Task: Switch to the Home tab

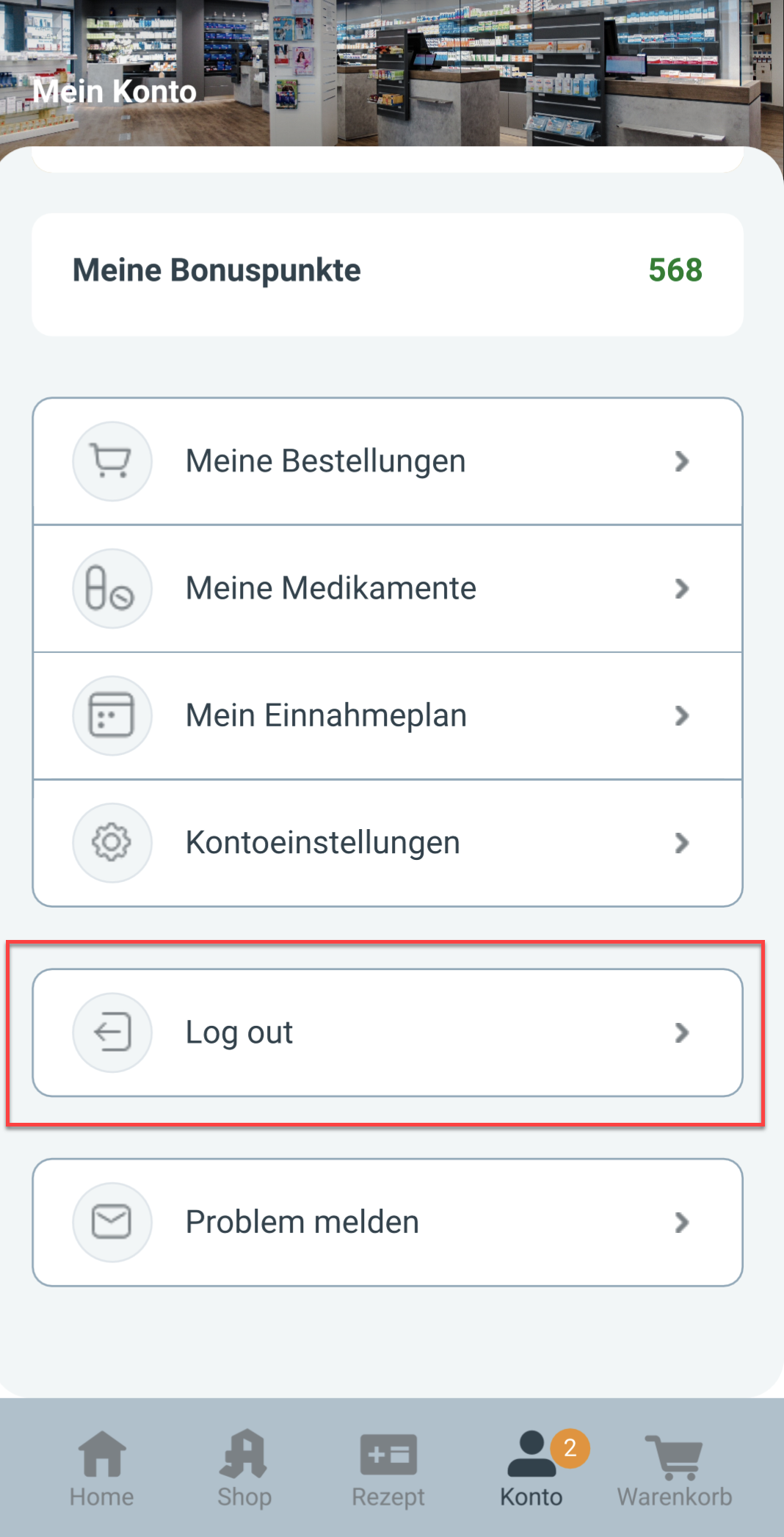Action: tap(102, 1469)
